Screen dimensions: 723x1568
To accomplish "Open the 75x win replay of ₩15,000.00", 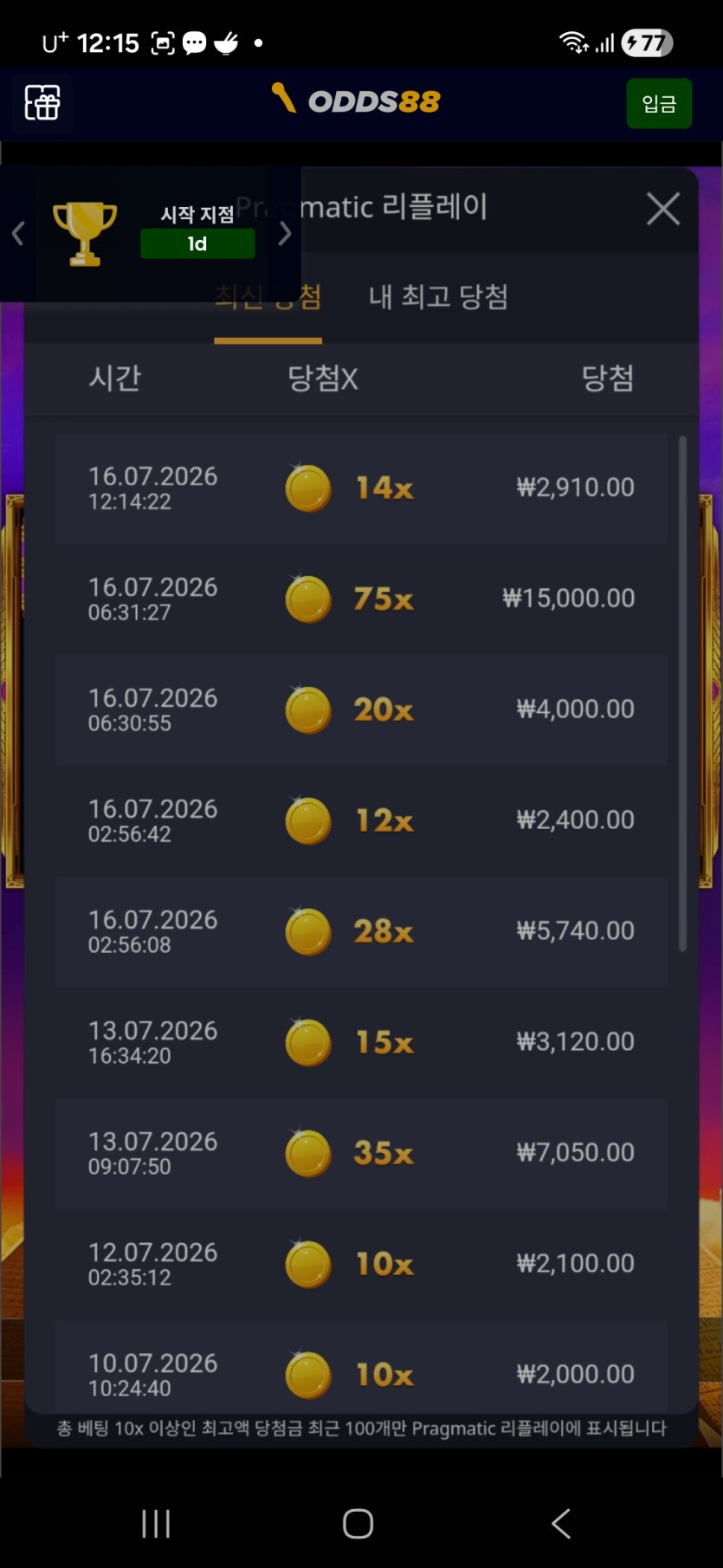I will pyautogui.click(x=361, y=599).
